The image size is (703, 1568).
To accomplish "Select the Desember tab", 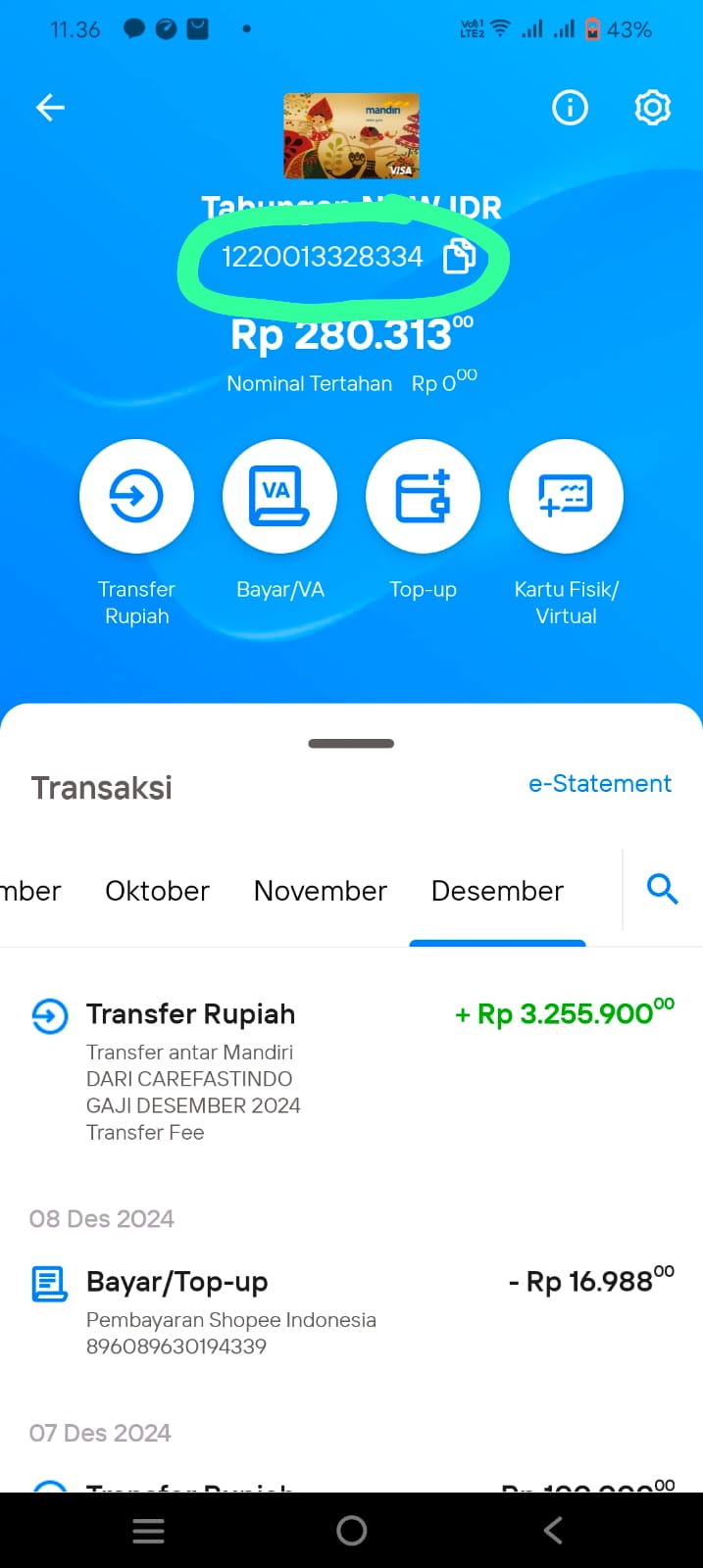I will coord(497,891).
